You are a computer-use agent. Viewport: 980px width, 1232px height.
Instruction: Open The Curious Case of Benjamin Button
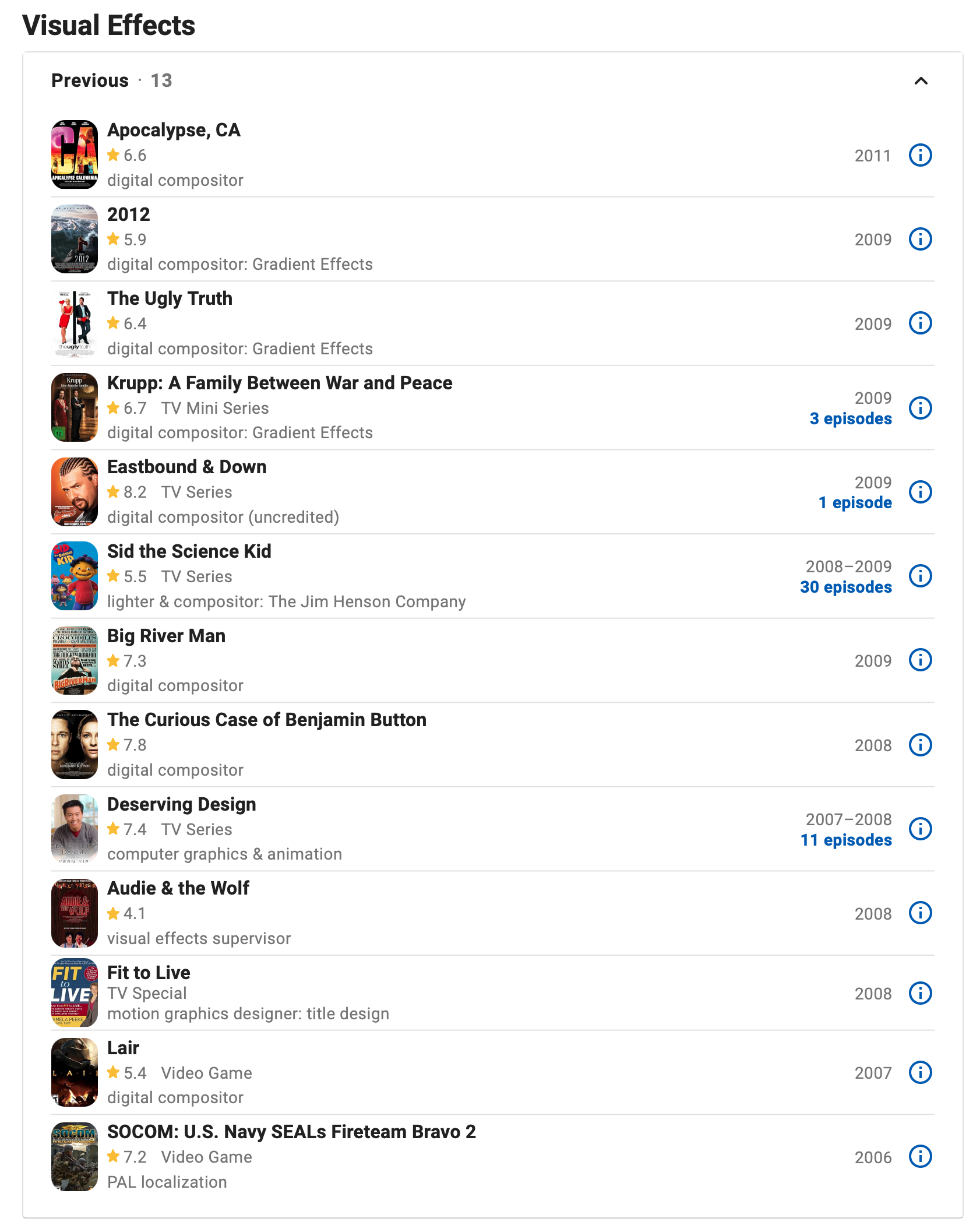266,720
